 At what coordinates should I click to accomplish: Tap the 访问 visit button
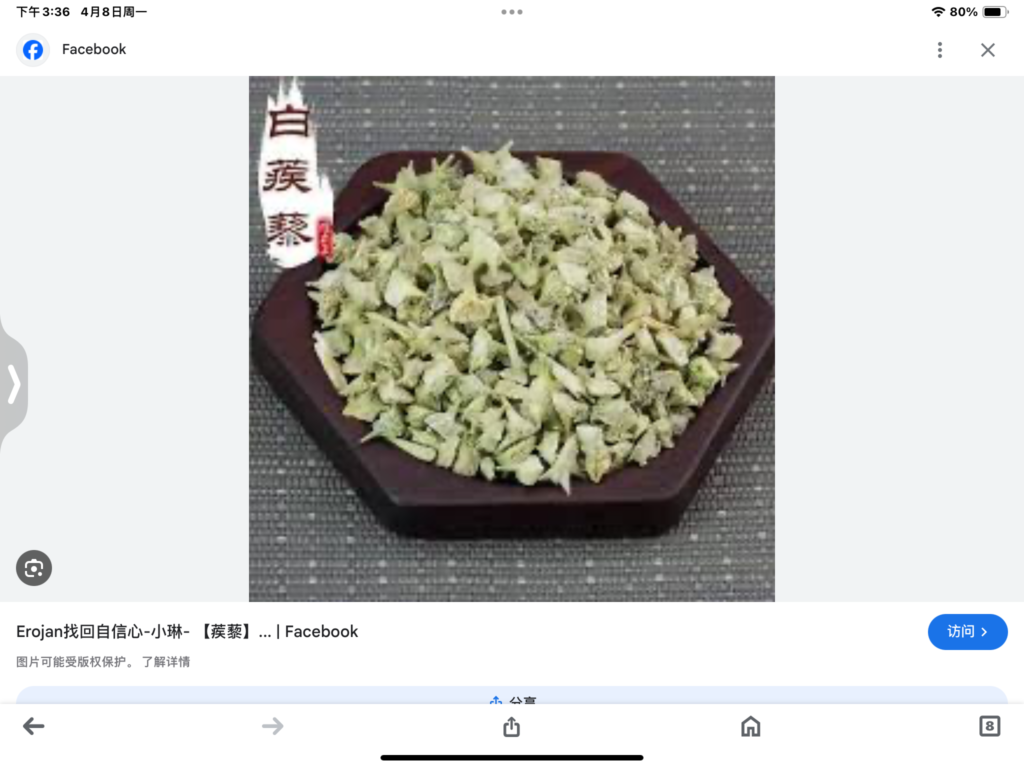[967, 632]
